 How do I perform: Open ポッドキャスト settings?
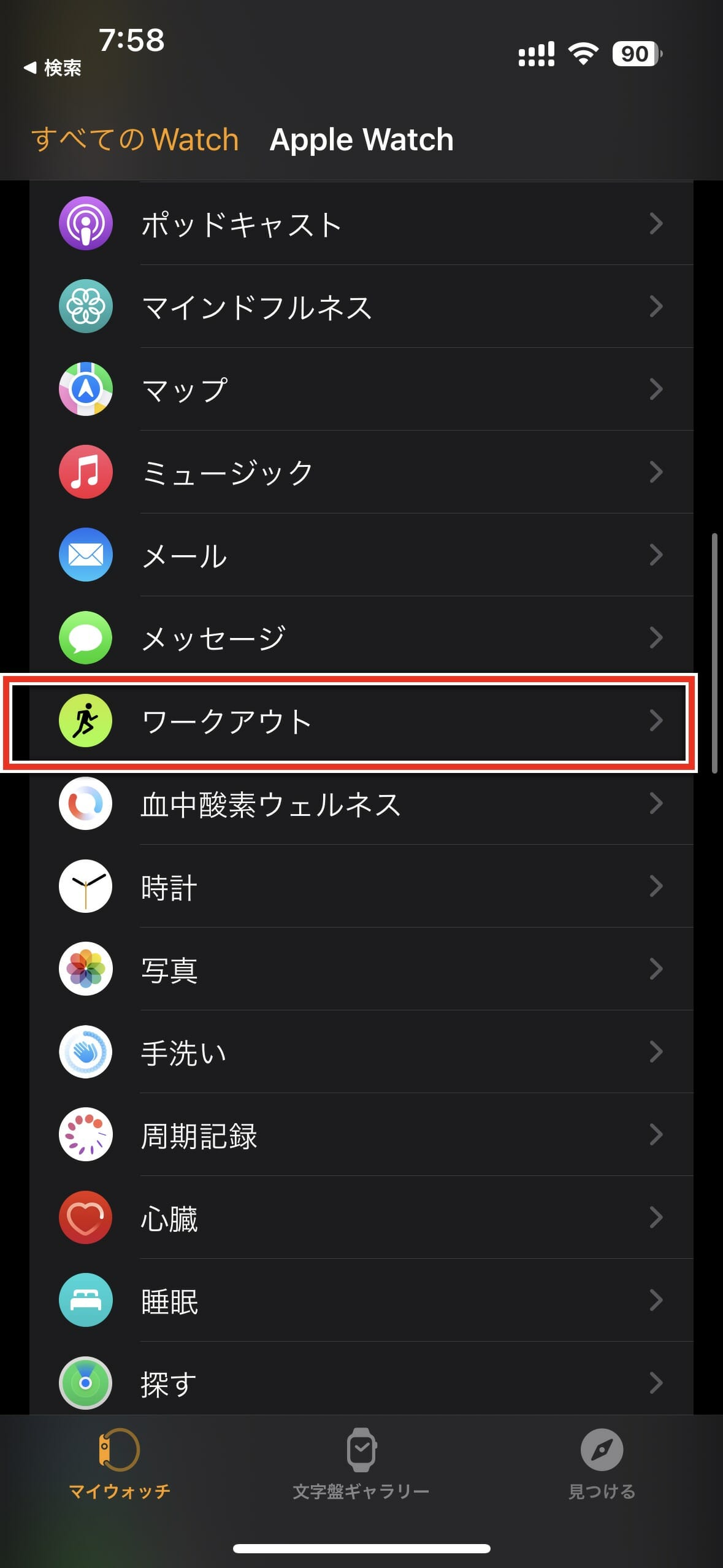point(361,224)
